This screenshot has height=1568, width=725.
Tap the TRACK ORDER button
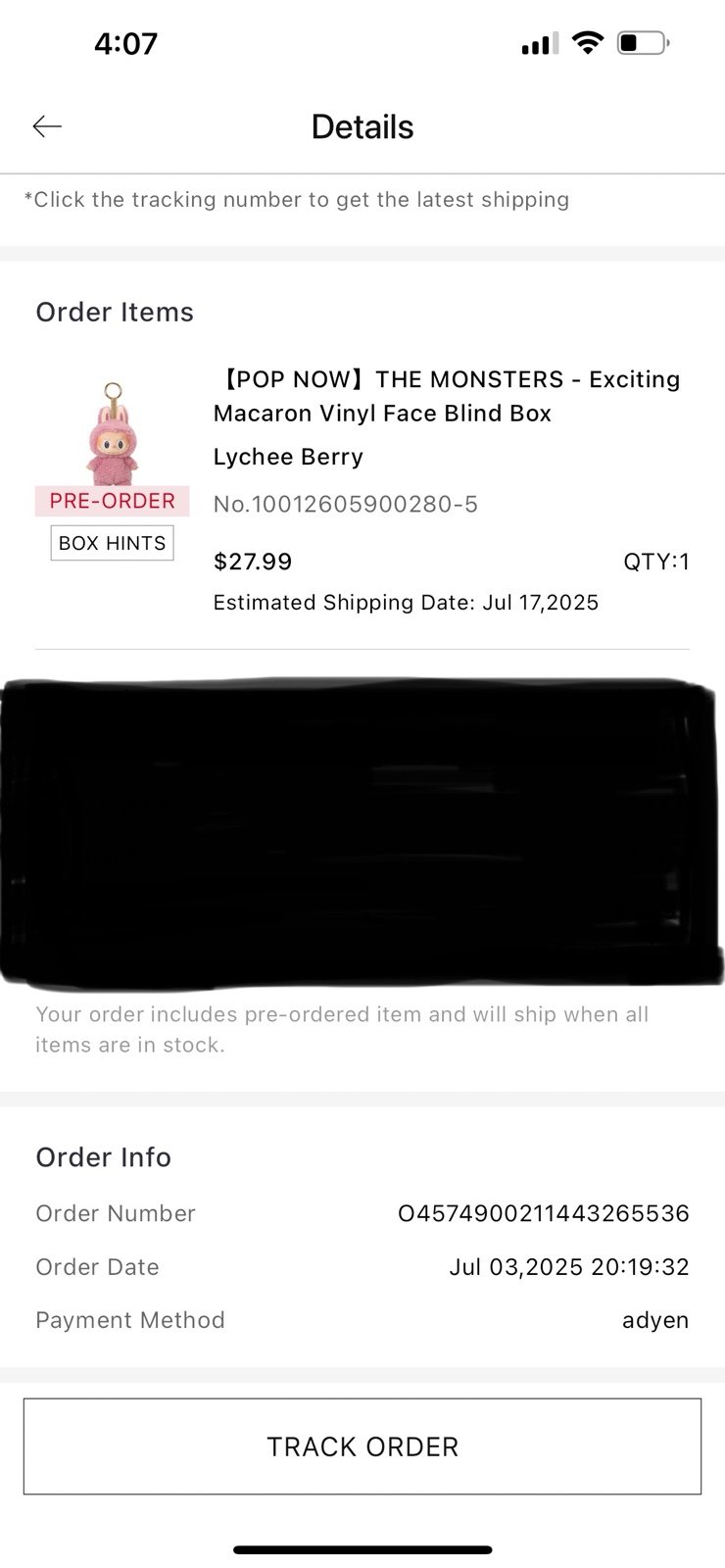(362, 1446)
